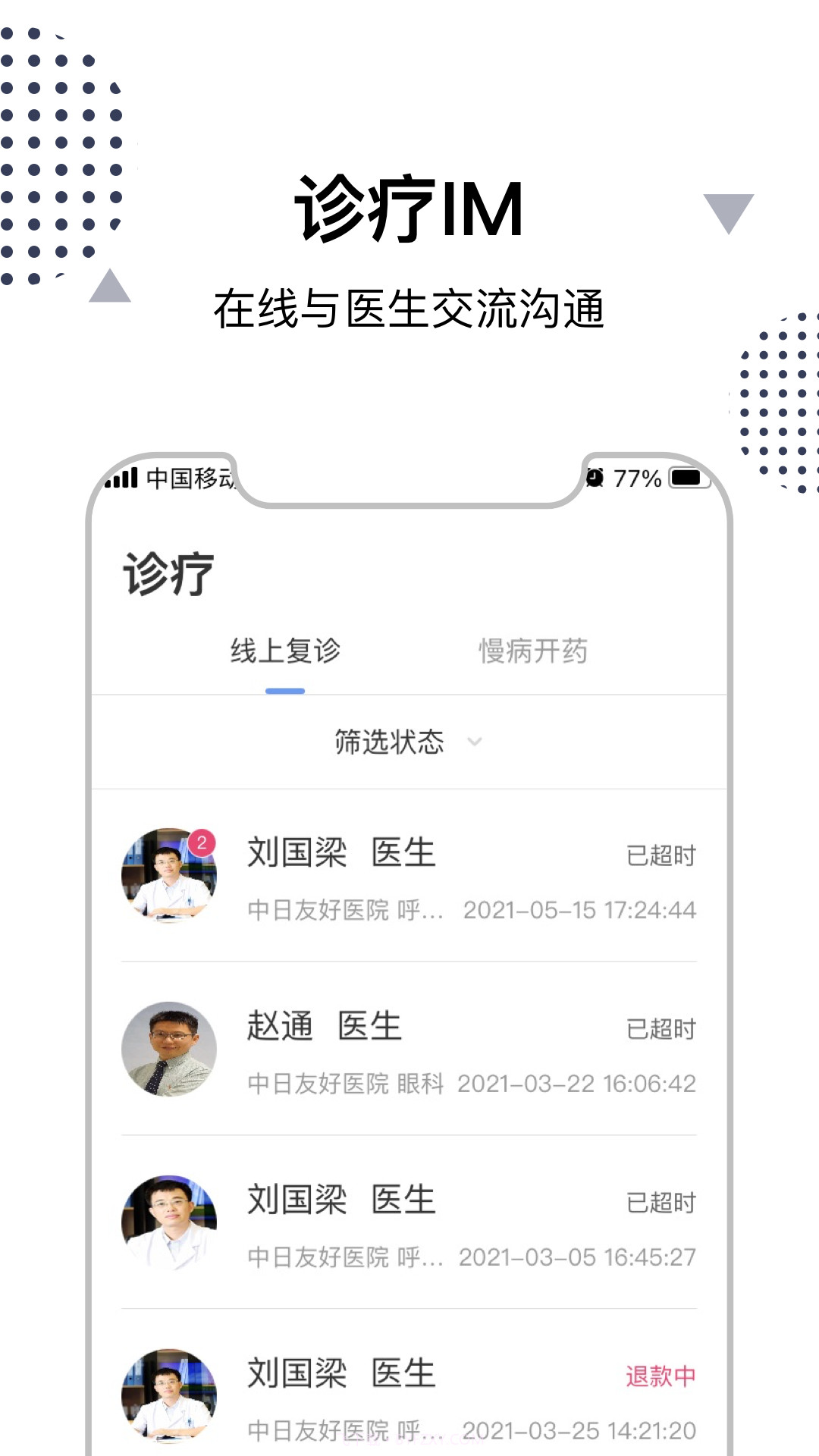The width and height of the screenshot is (819, 1456).
Task: Click Zhao Tong doctor's profile picture
Action: (168, 1049)
